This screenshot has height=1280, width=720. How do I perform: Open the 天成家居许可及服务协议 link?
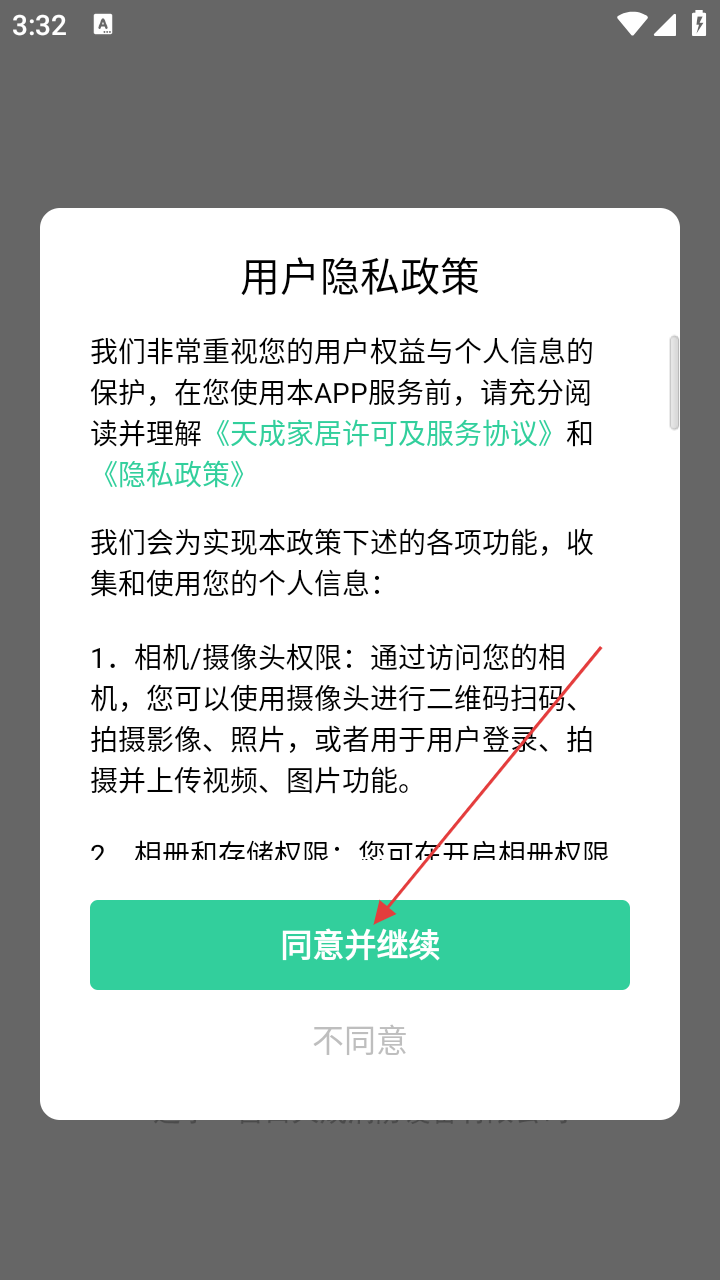tap(385, 433)
